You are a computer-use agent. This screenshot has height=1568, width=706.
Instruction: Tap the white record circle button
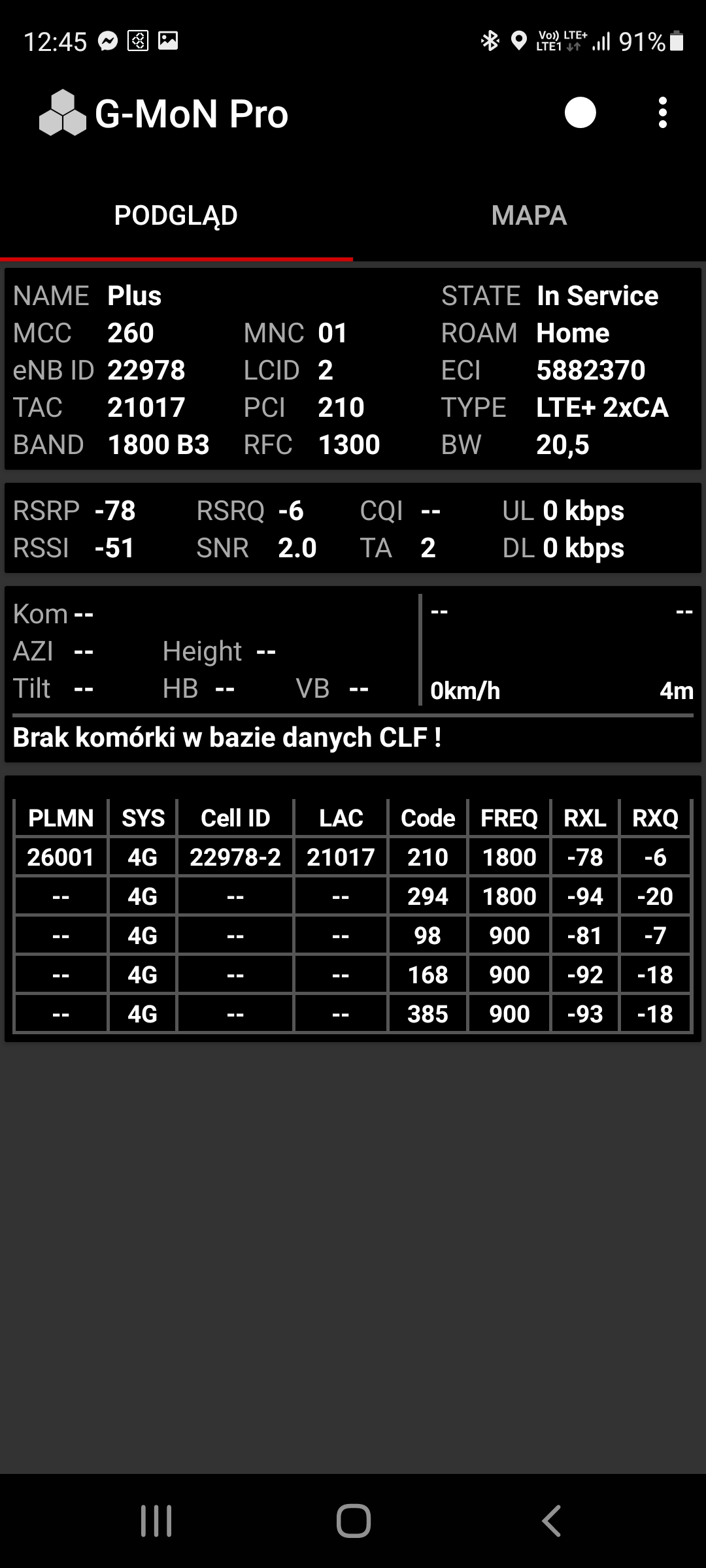580,113
